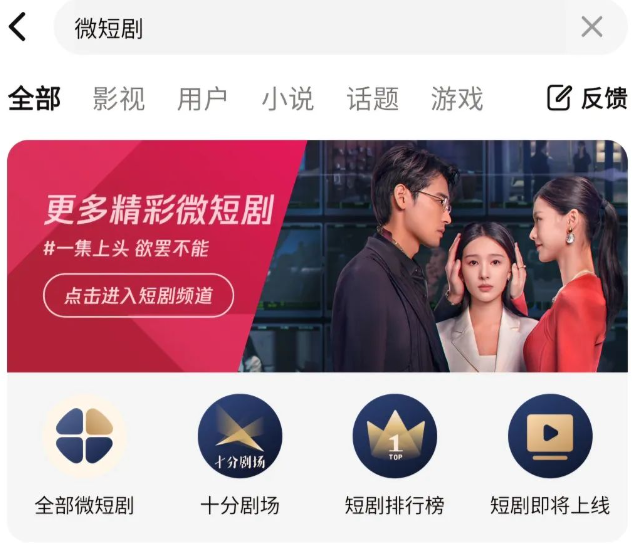Switch to the 用户 tab

[x=202, y=98]
